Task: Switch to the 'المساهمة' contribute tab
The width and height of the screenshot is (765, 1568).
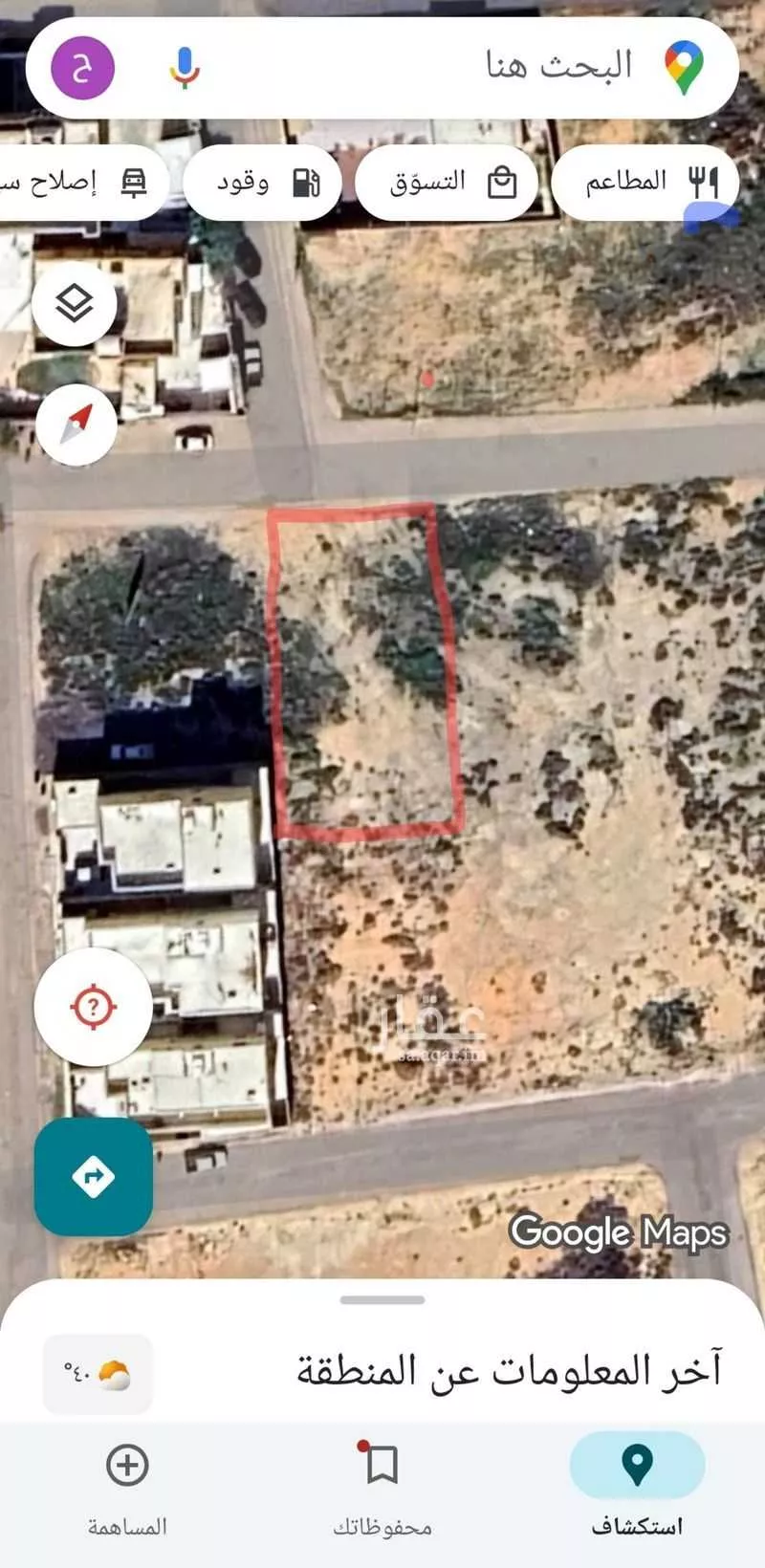Action: coord(127,1484)
